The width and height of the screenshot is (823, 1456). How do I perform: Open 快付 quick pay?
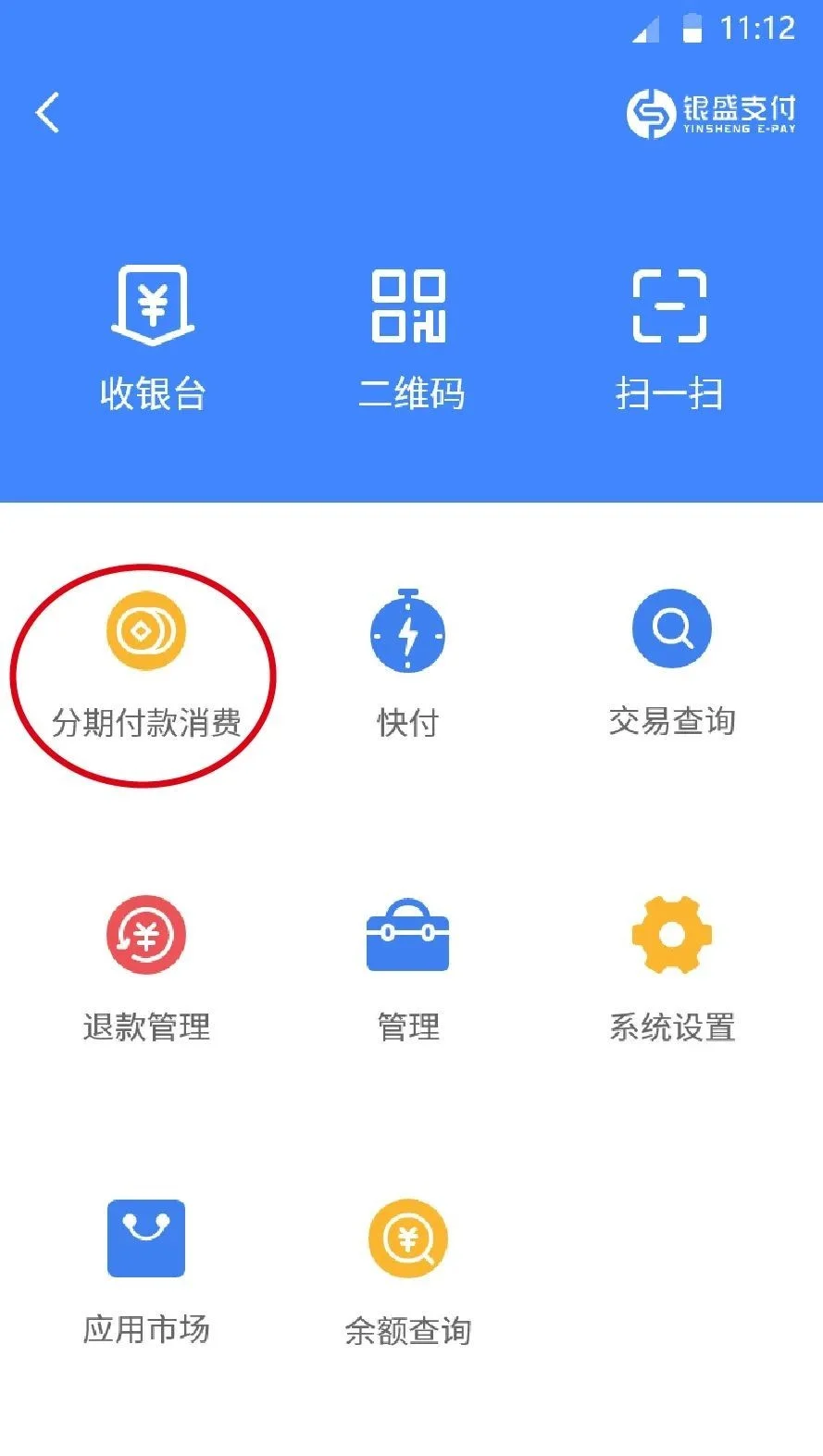[408, 665]
